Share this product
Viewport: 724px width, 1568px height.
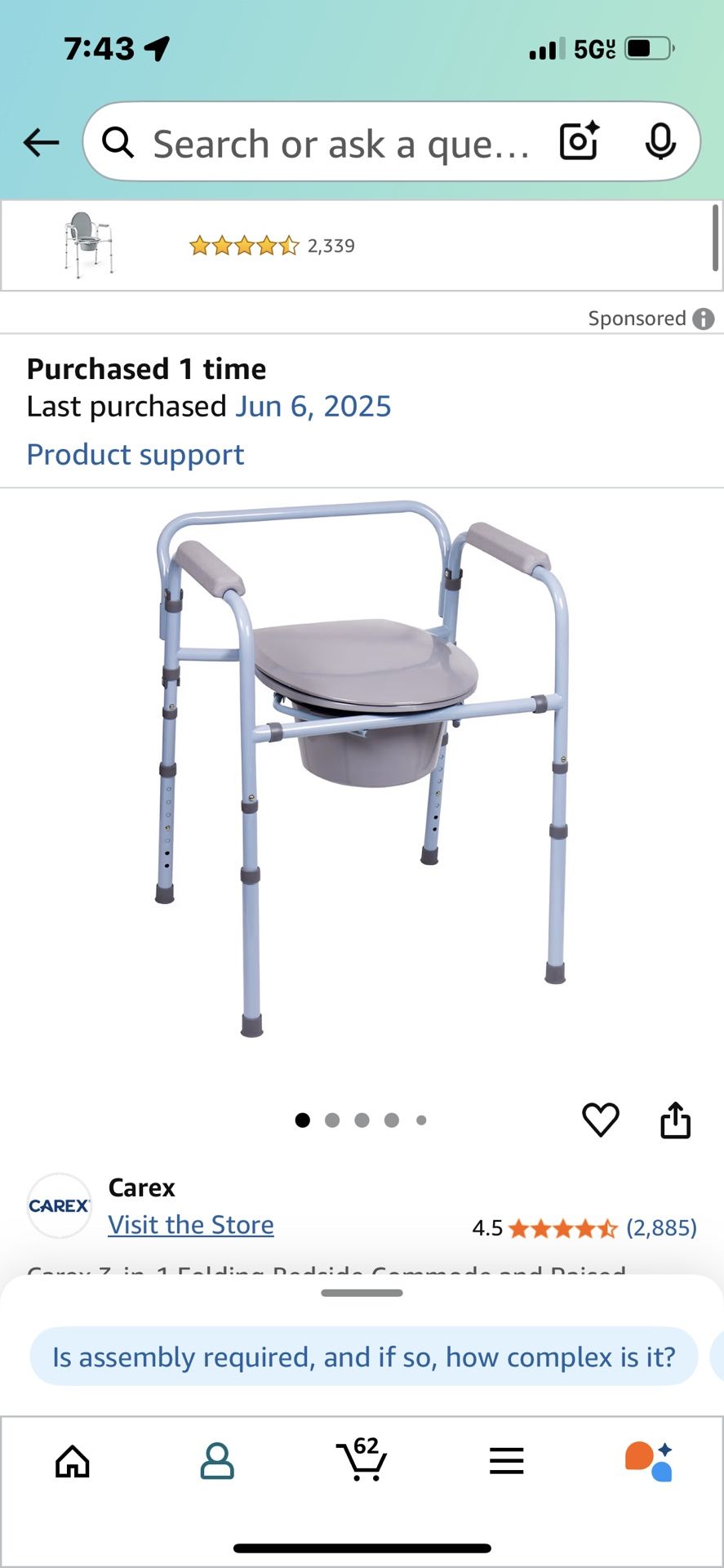675,1120
